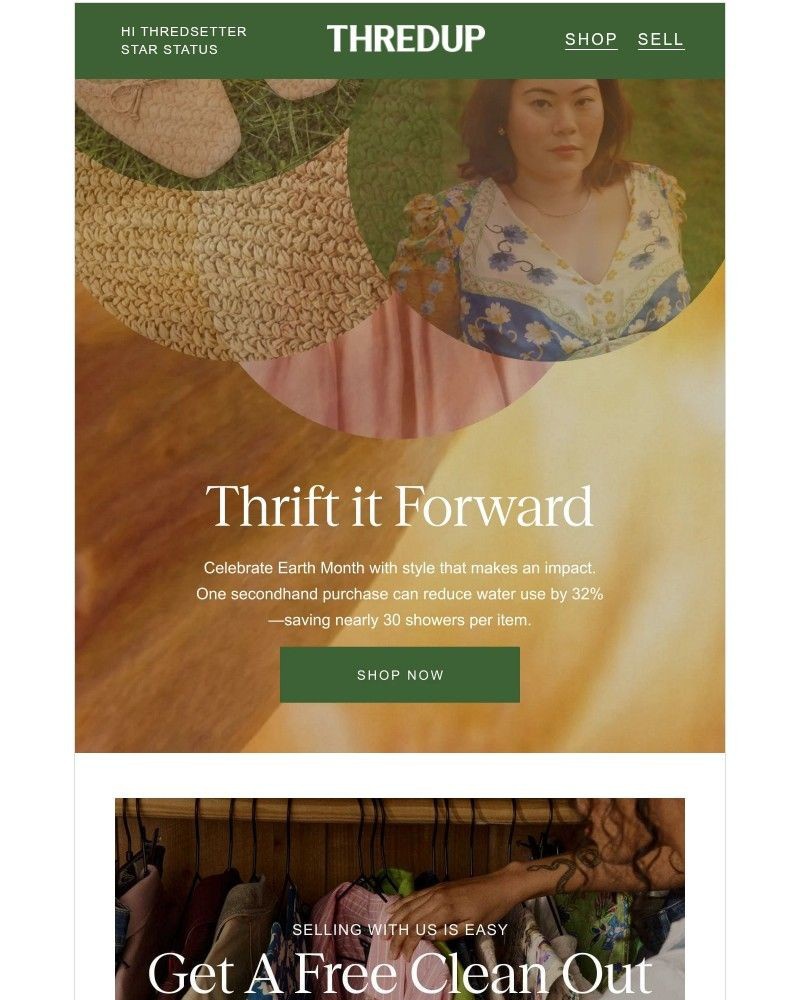Click the Earth Month description text

click(399, 569)
